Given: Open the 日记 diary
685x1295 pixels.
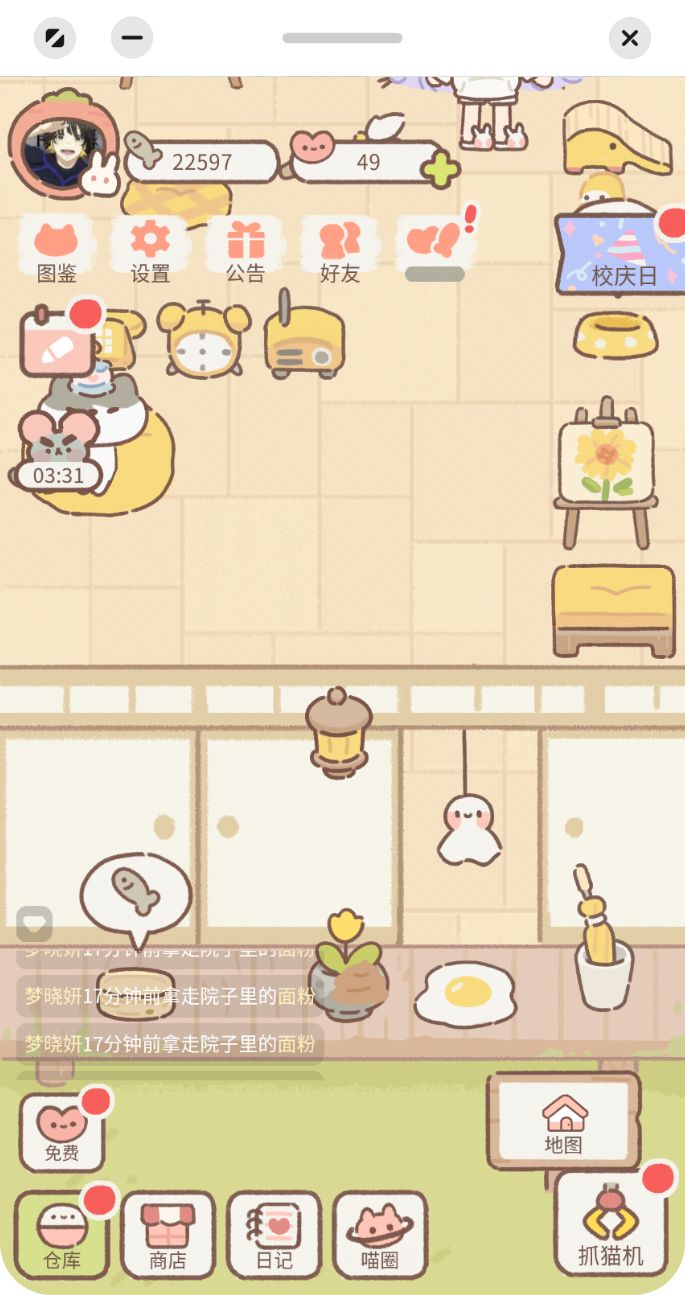Looking at the screenshot, I should tap(274, 1234).
